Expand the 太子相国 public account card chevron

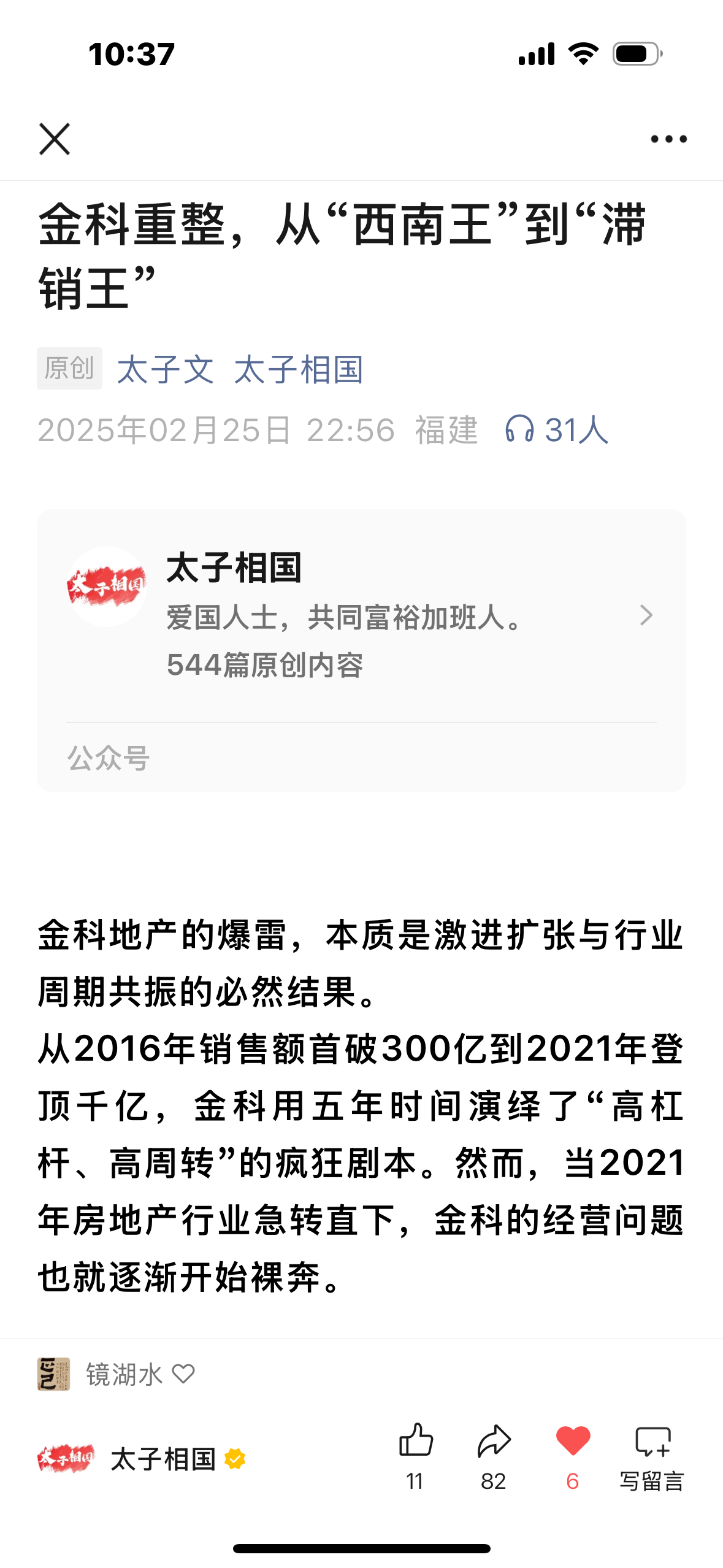(x=646, y=615)
